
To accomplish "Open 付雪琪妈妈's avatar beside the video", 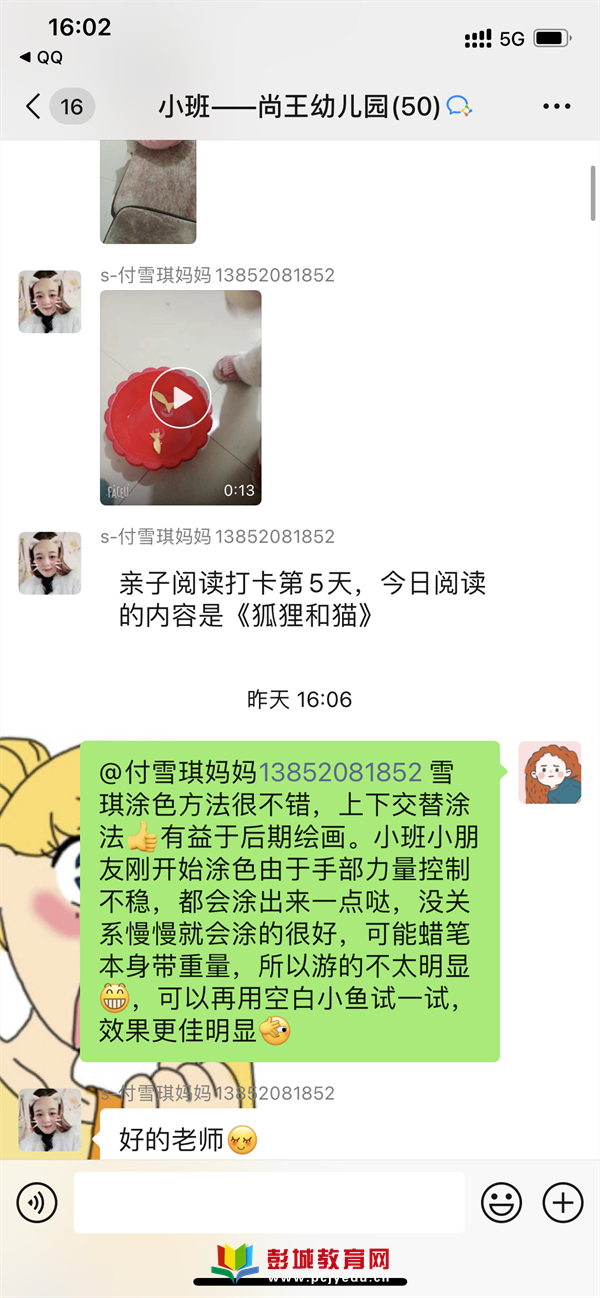I will (x=50, y=301).
